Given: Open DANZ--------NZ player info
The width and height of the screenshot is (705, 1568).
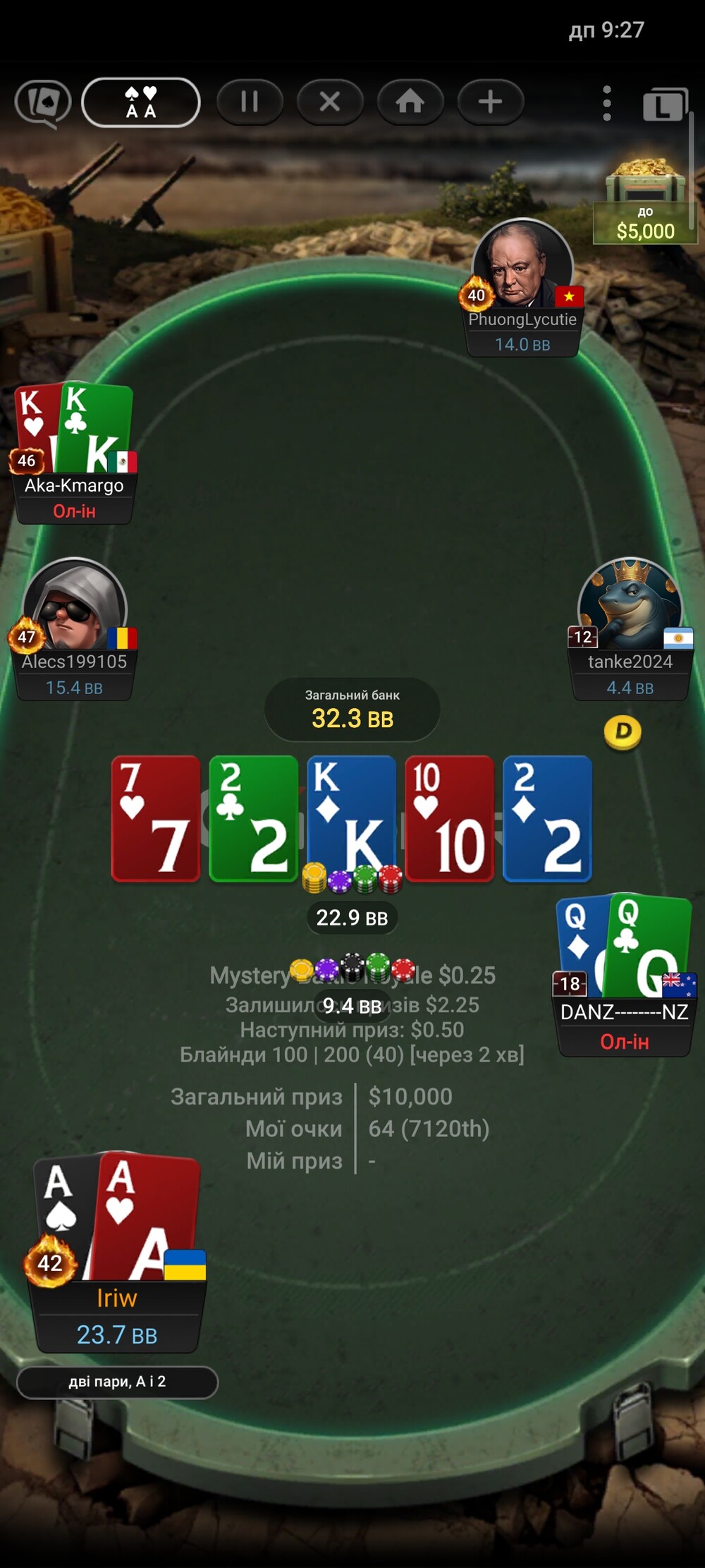Looking at the screenshot, I should pos(624,1012).
